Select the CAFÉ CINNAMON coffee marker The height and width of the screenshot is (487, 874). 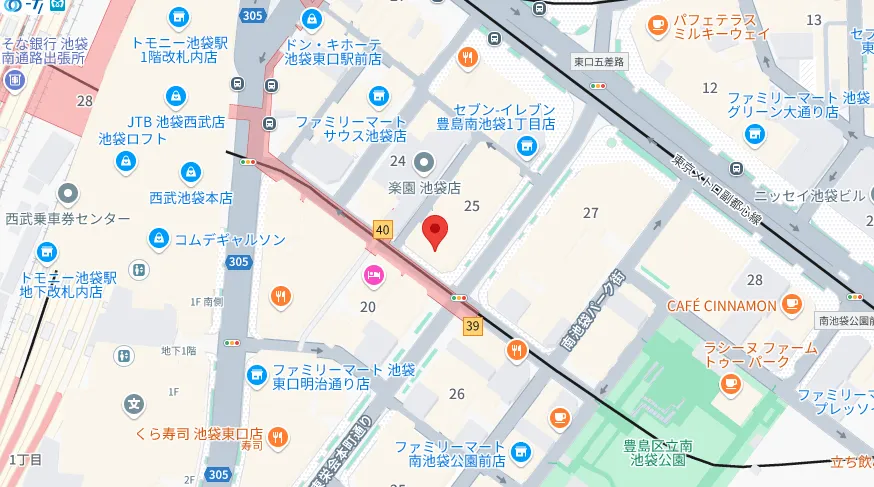[792, 300]
